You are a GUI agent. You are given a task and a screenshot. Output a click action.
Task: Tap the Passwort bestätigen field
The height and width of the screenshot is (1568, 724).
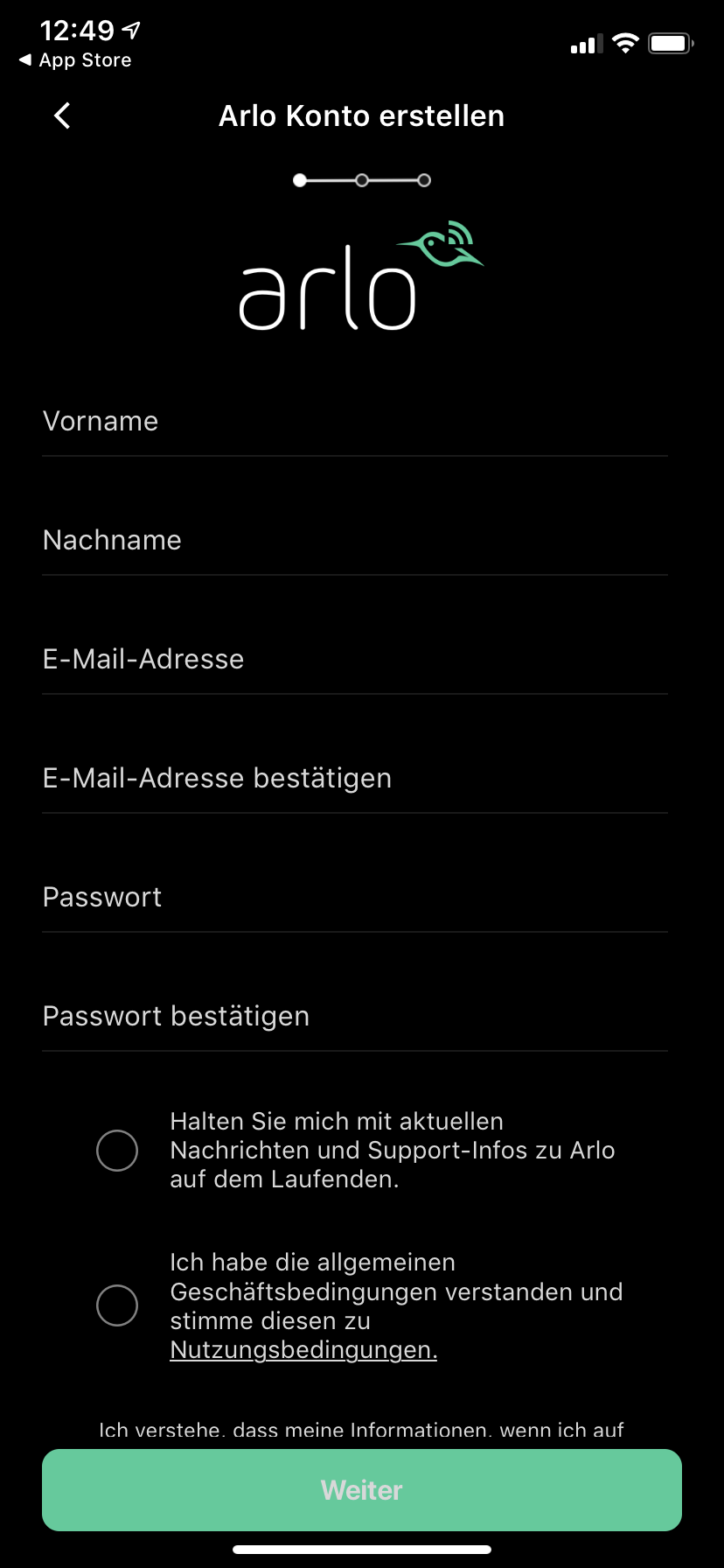[x=354, y=1017]
